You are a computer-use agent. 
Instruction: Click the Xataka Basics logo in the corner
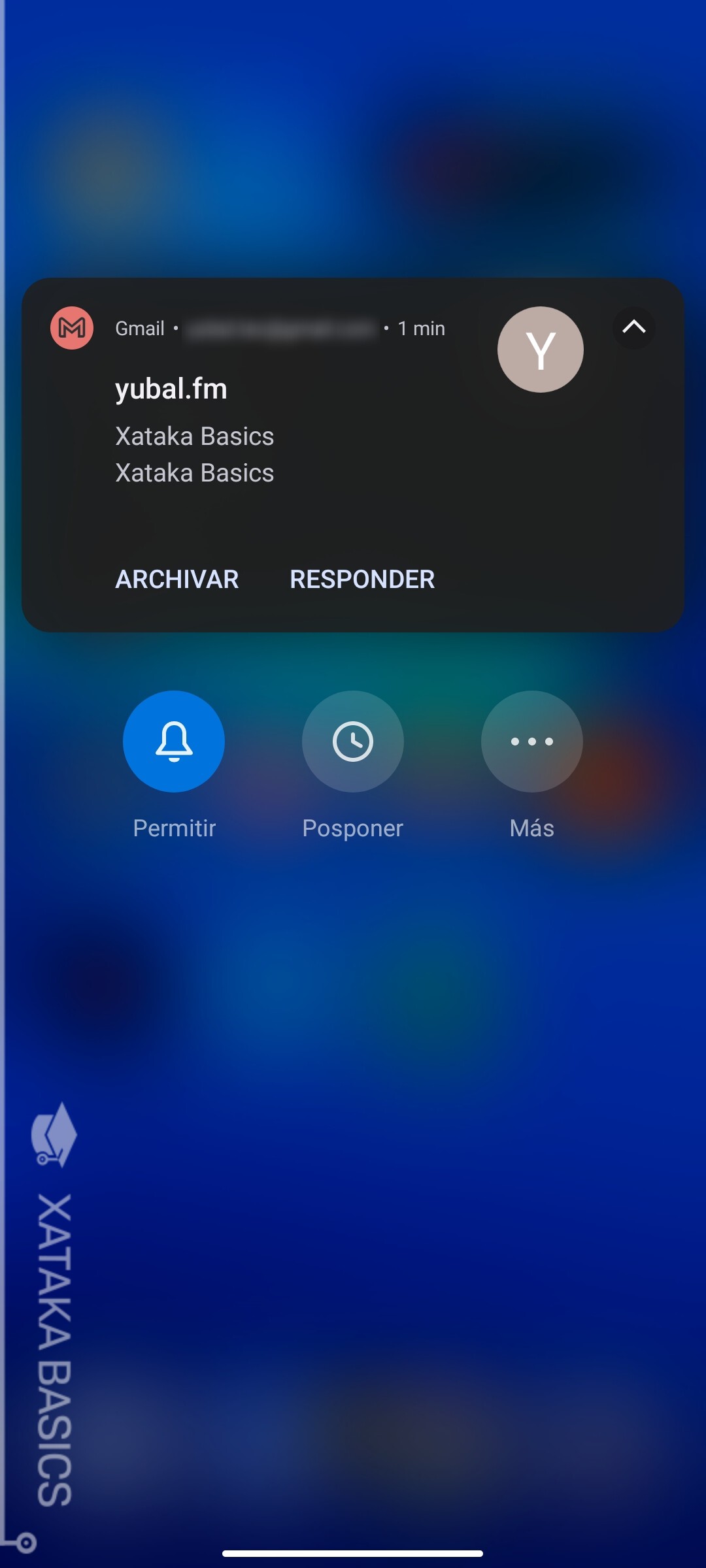[54, 1134]
